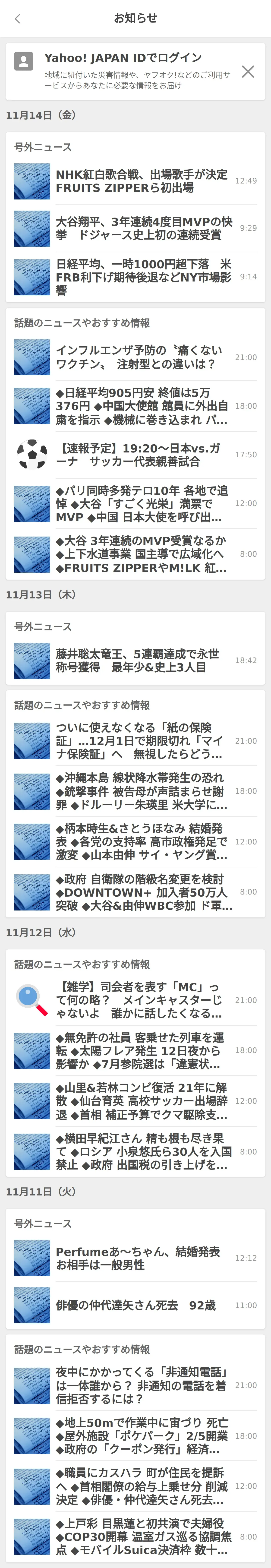Go back from the お知らせ screen
Screen dimensions: 271x1568
[x=18, y=19]
